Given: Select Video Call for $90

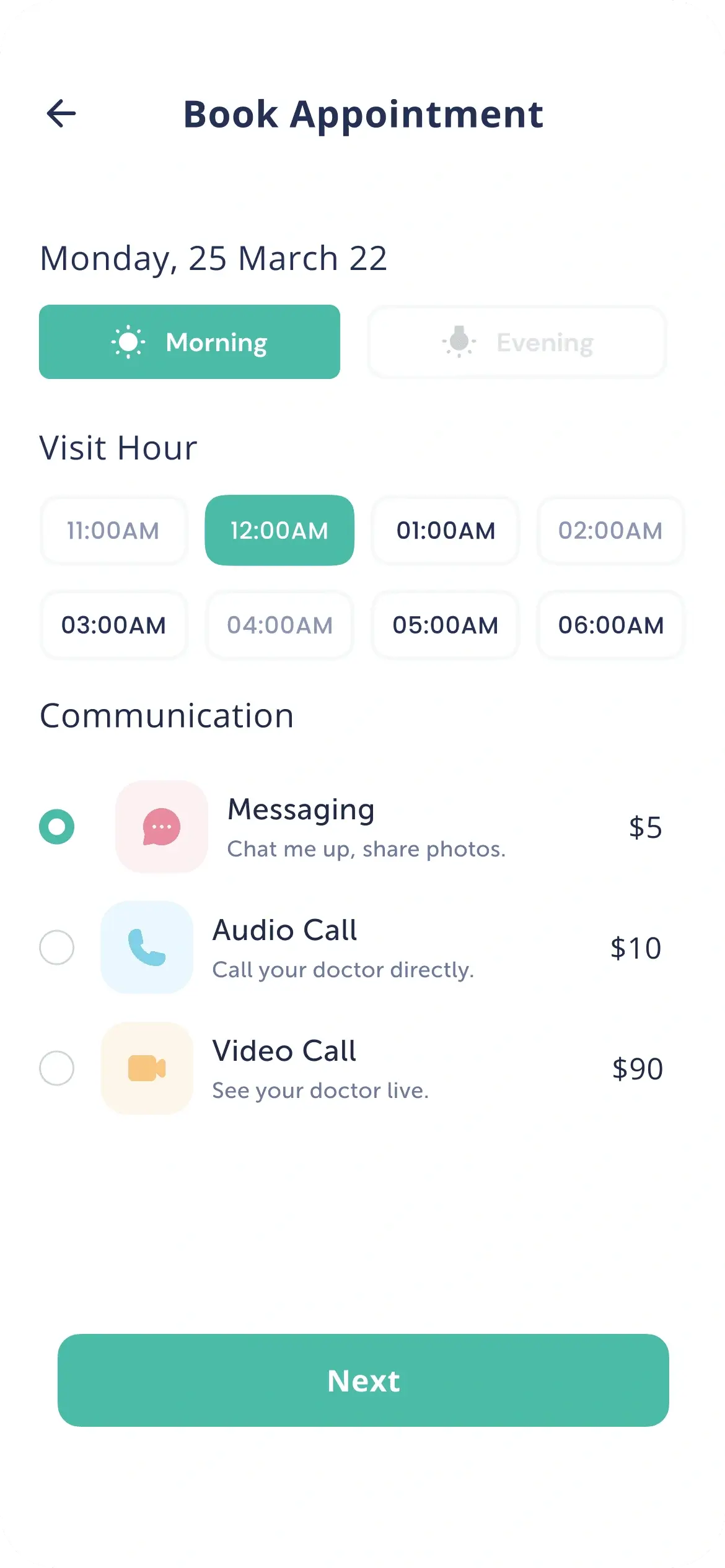Looking at the screenshot, I should [x=351, y=1068].
